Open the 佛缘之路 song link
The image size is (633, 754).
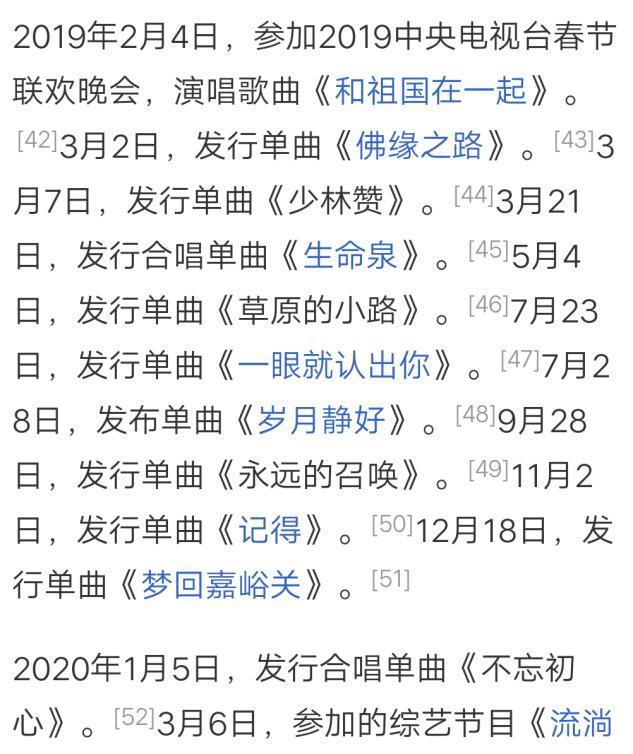click(x=418, y=147)
